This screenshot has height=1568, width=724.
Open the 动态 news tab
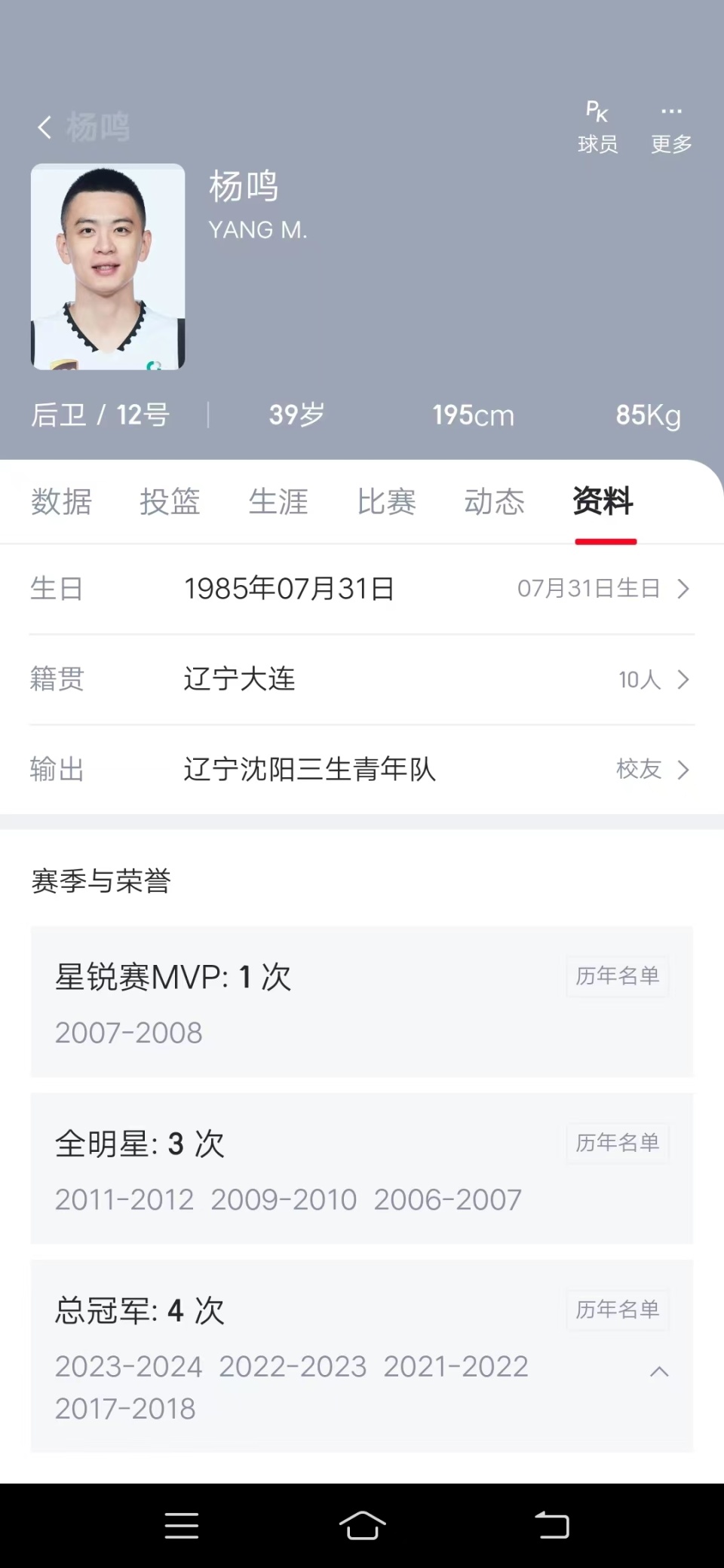494,502
